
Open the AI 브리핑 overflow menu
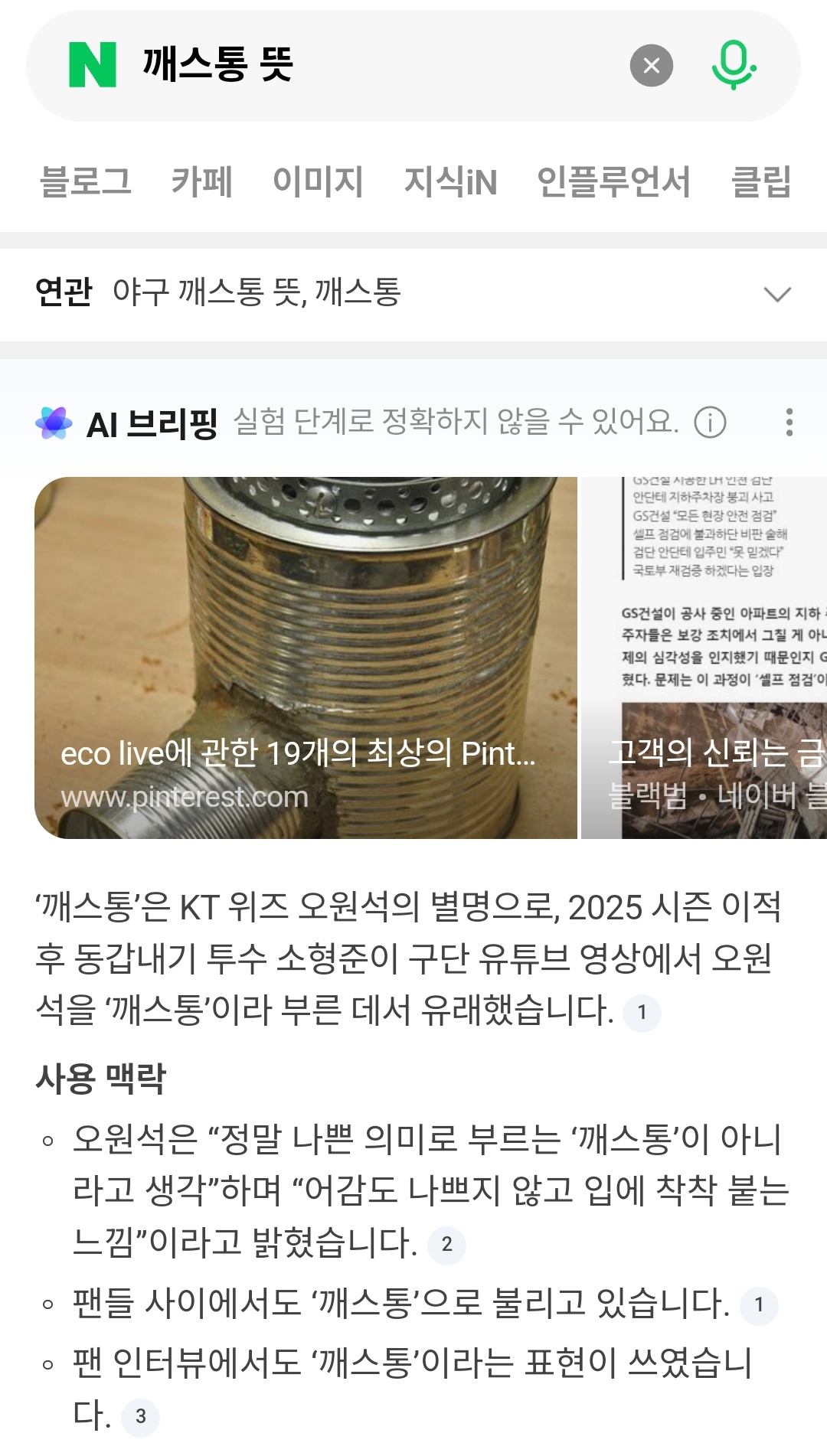pyautogui.click(x=789, y=423)
